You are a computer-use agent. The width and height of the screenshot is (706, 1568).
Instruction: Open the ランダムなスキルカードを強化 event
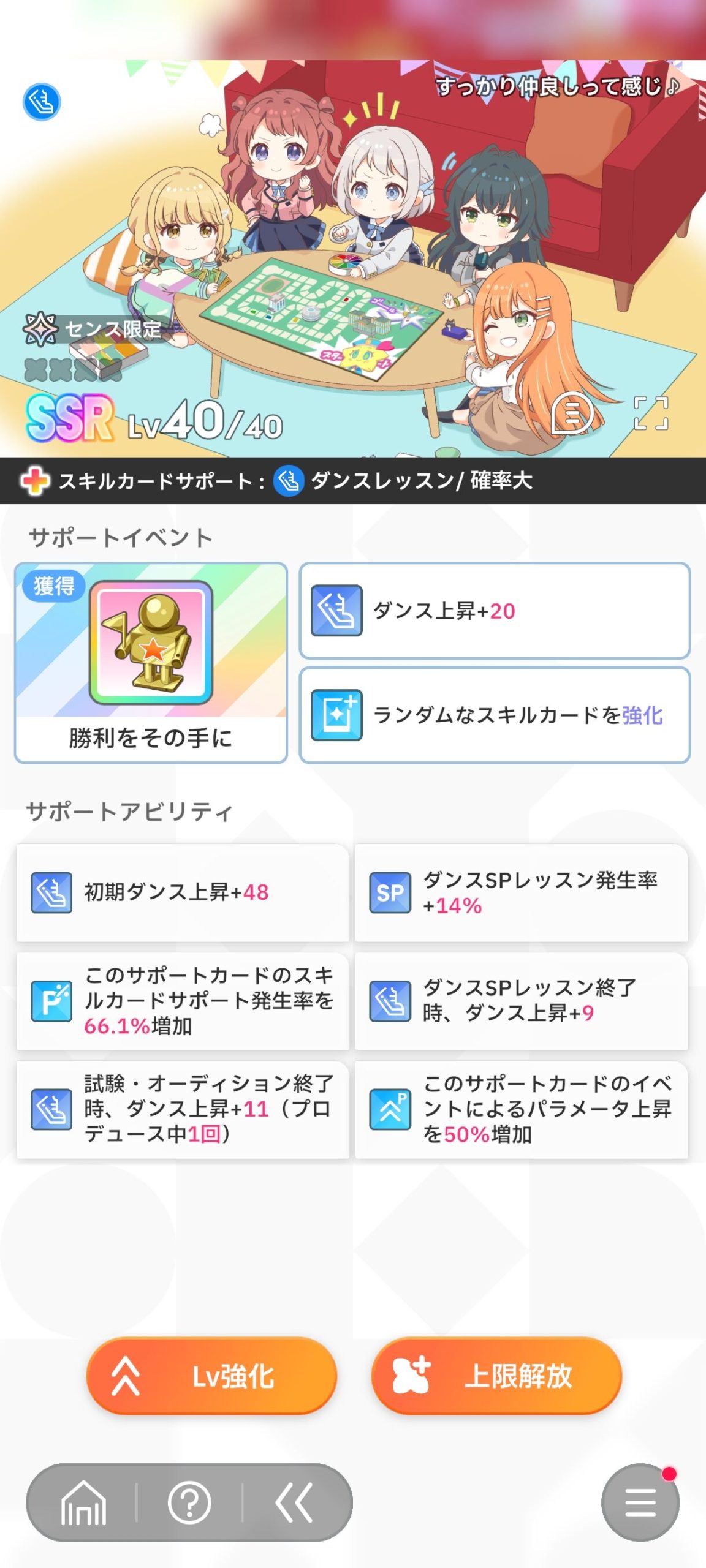(x=495, y=715)
